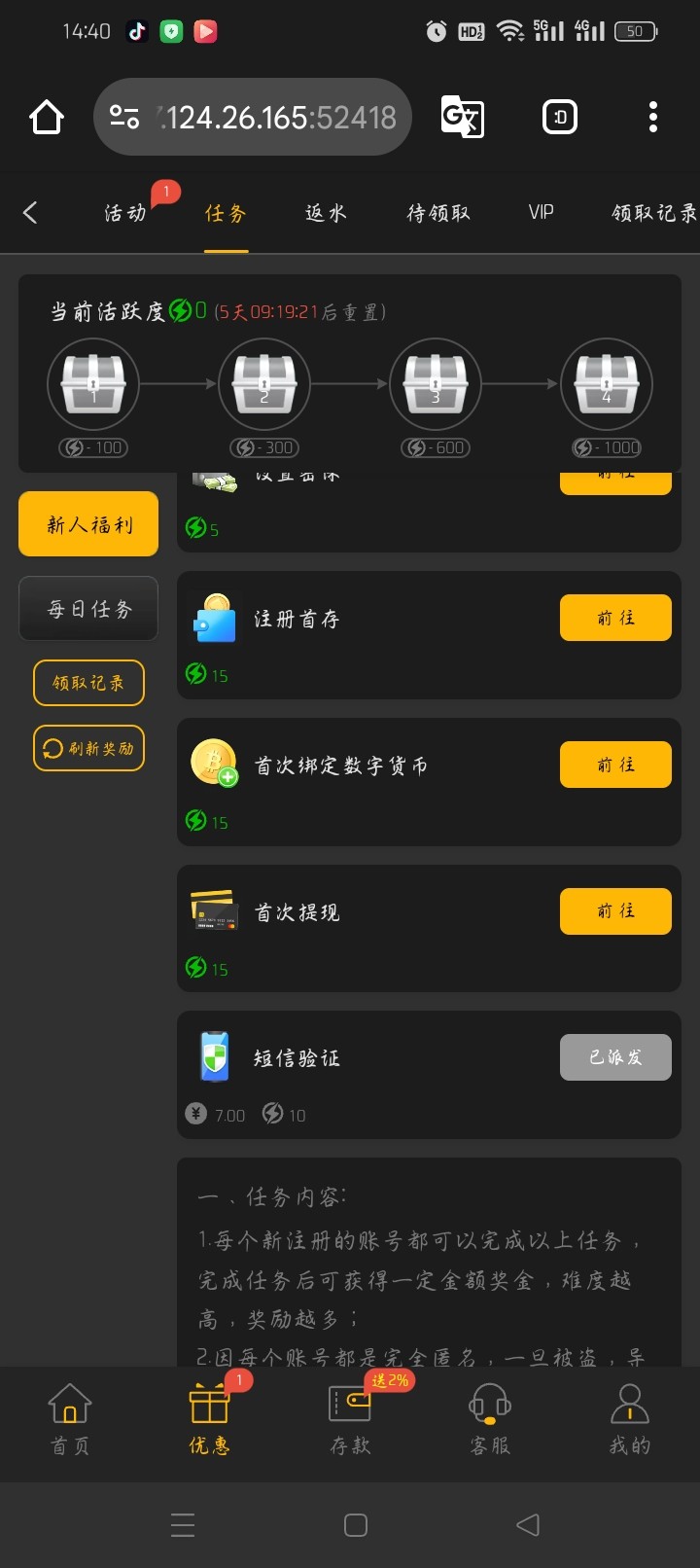Contact 客服 customer service
Viewport: 700px width, 1568px height.
490,1418
